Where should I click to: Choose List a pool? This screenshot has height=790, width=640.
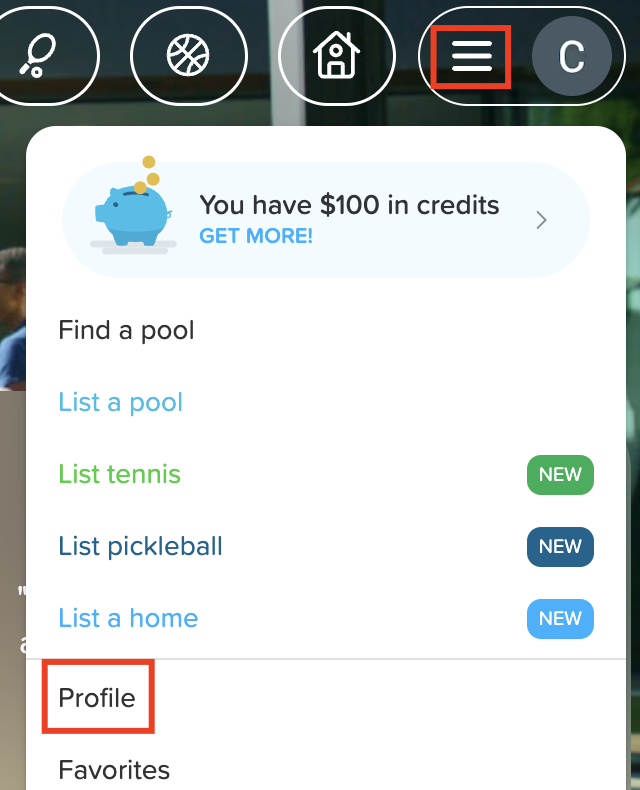coord(121,402)
